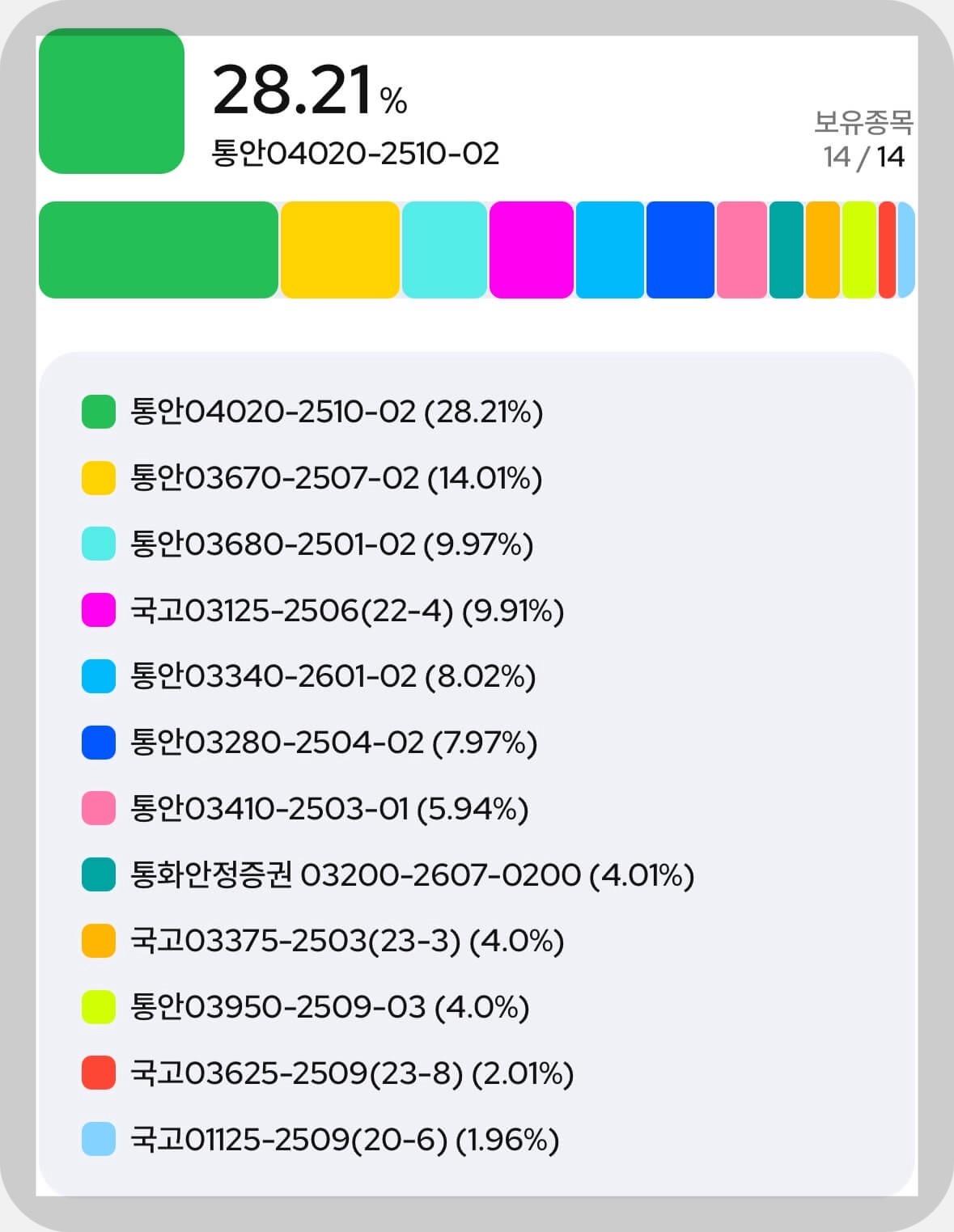
Task: Tap the lime 통안03950-2509-03 bar segment
Action: coord(859,250)
